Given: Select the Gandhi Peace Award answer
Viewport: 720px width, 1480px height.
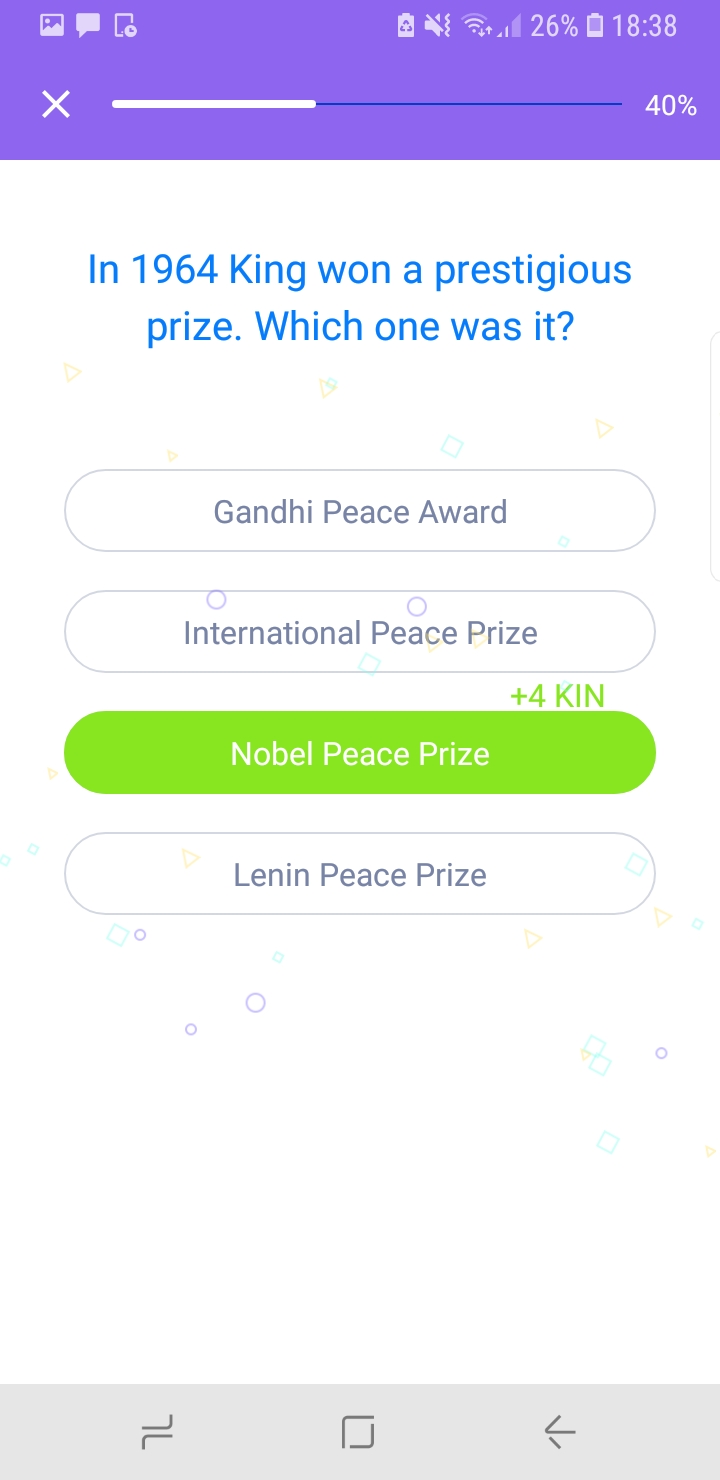Looking at the screenshot, I should click(x=360, y=511).
